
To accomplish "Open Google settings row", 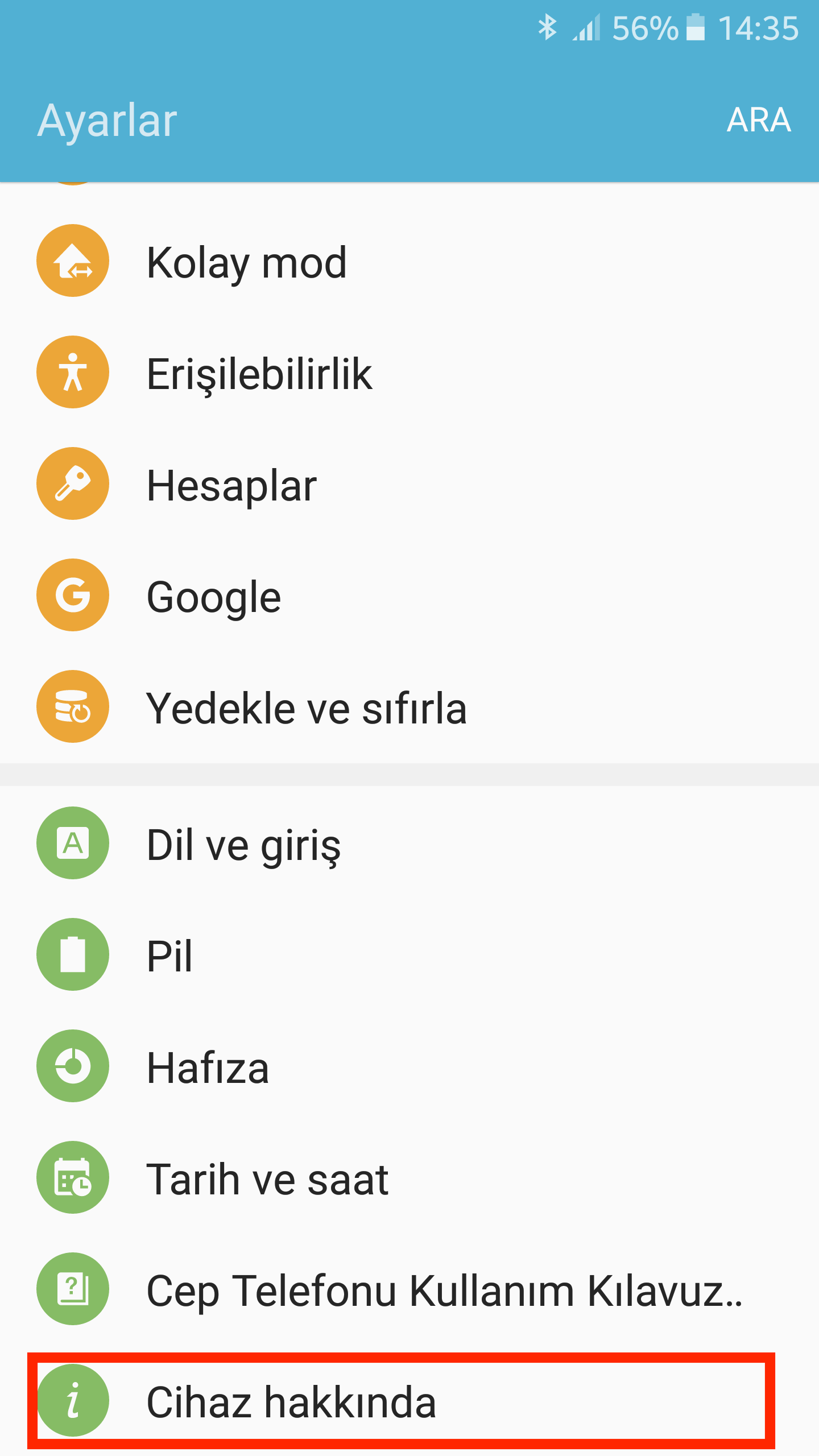I will click(x=409, y=595).
